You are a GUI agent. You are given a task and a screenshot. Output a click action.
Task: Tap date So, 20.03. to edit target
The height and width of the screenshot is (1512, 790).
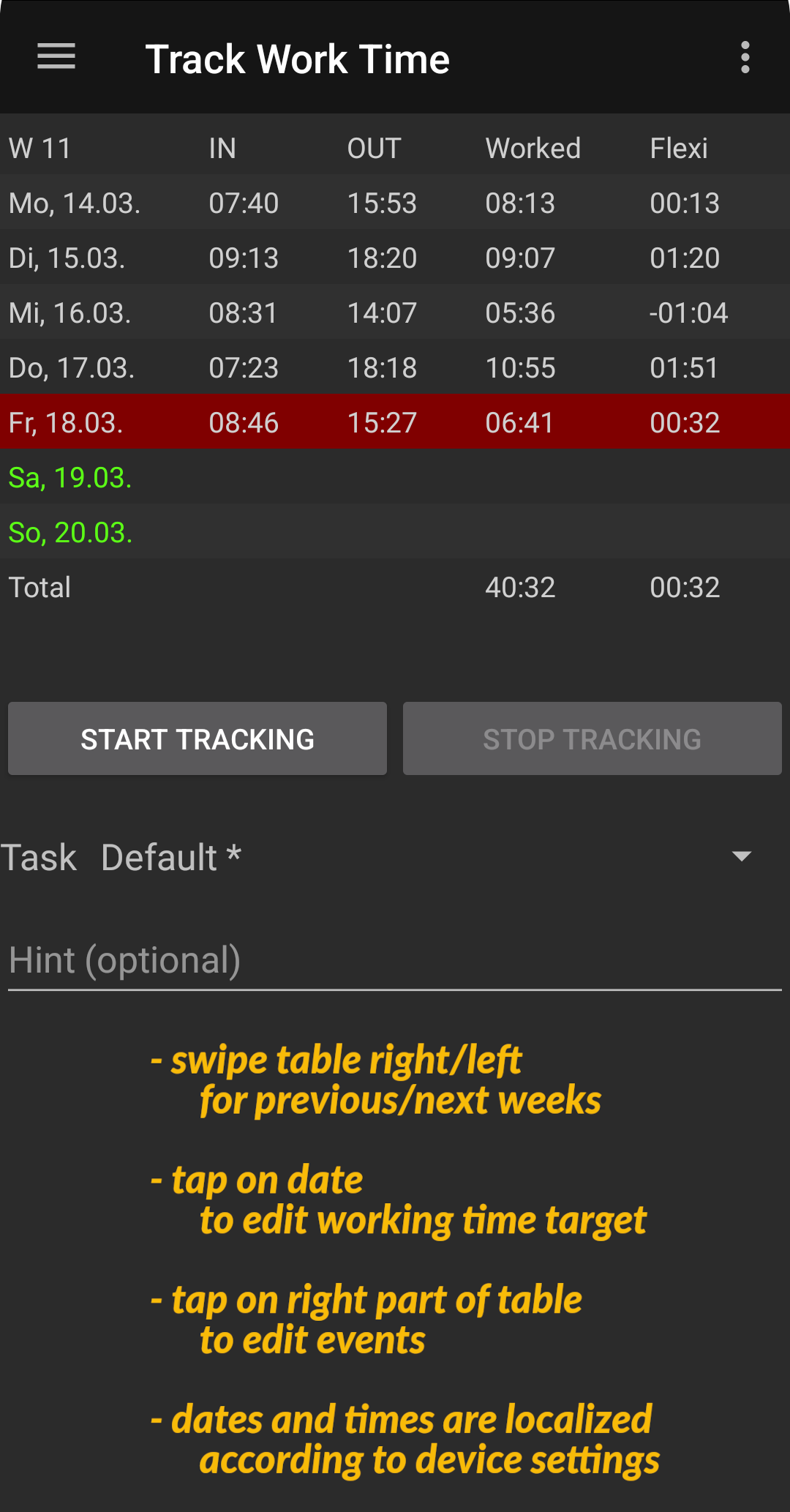coord(71,532)
